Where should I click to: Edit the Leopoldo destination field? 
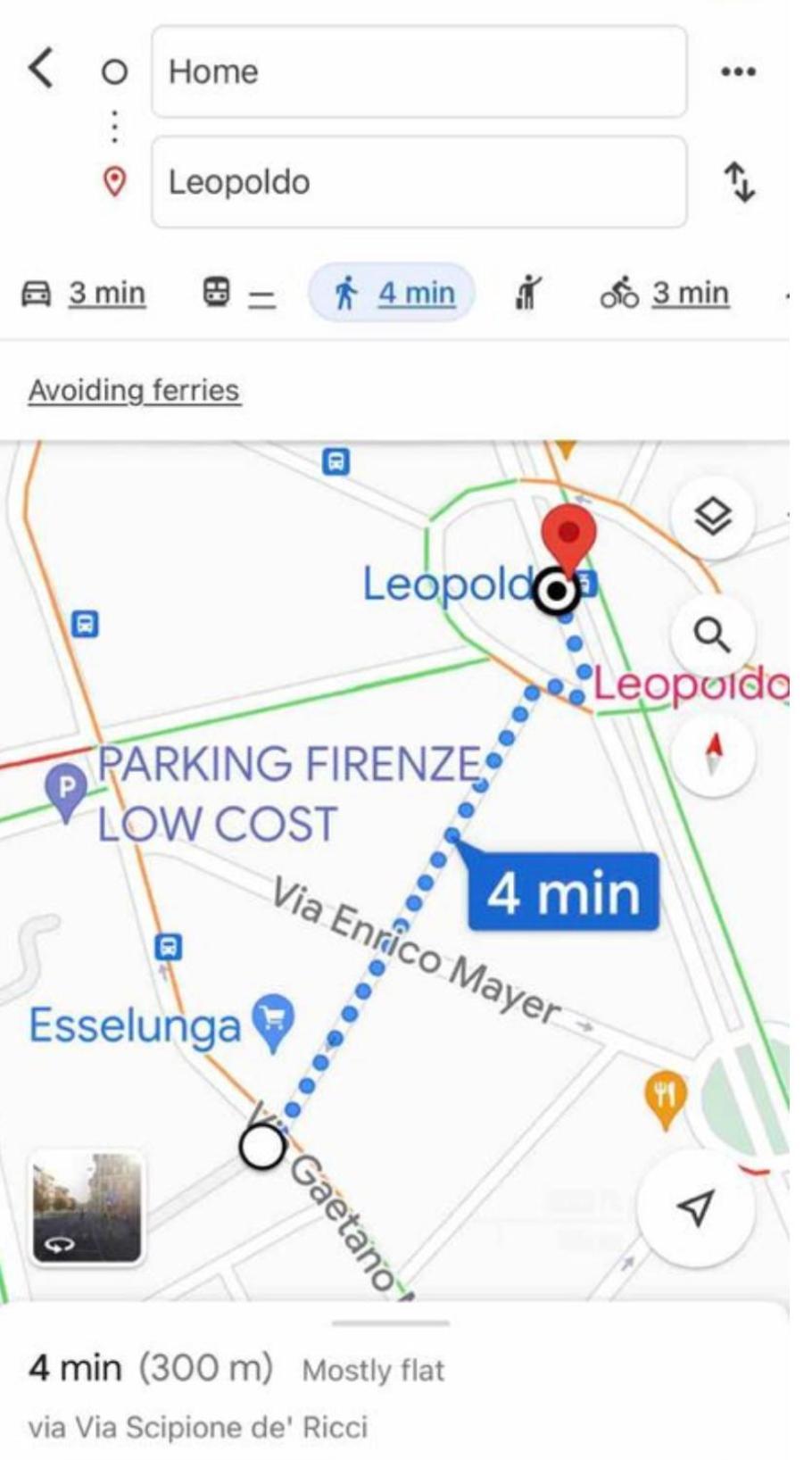[418, 182]
